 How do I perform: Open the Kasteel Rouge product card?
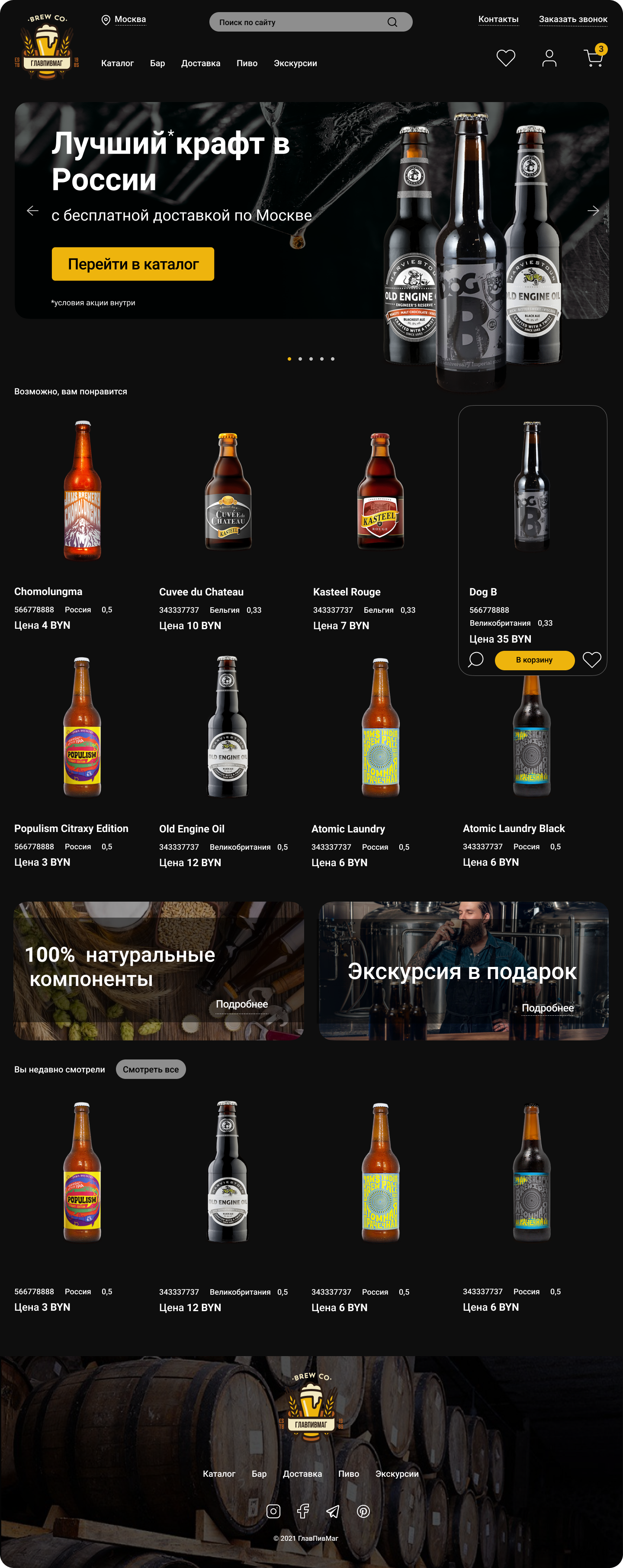(380, 493)
